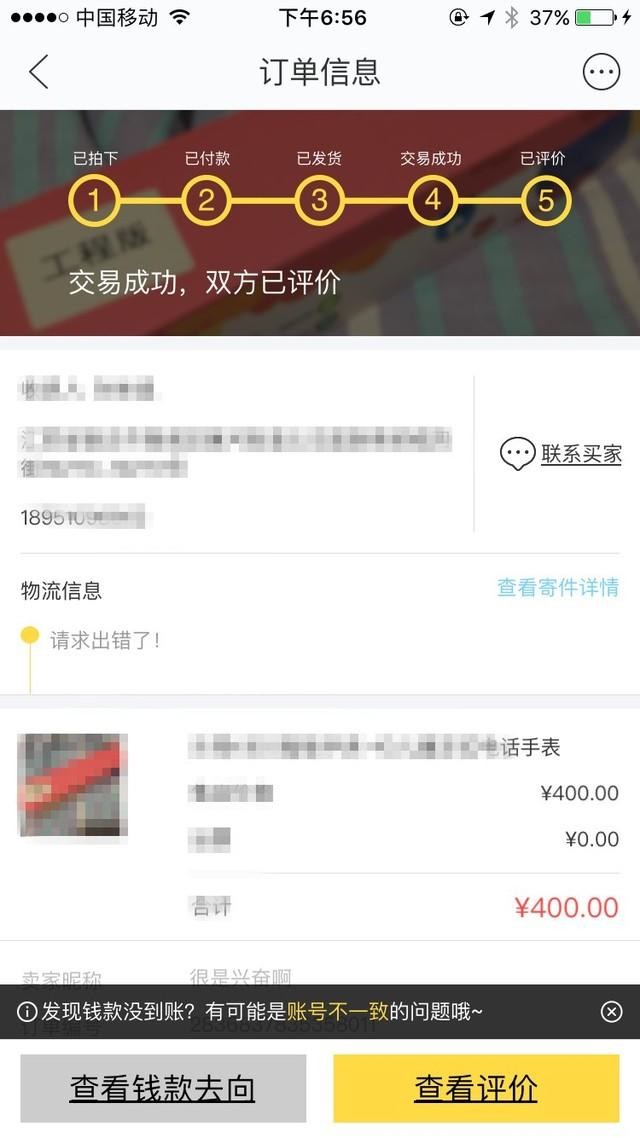View reviews with 查看评价

(x=476, y=1088)
